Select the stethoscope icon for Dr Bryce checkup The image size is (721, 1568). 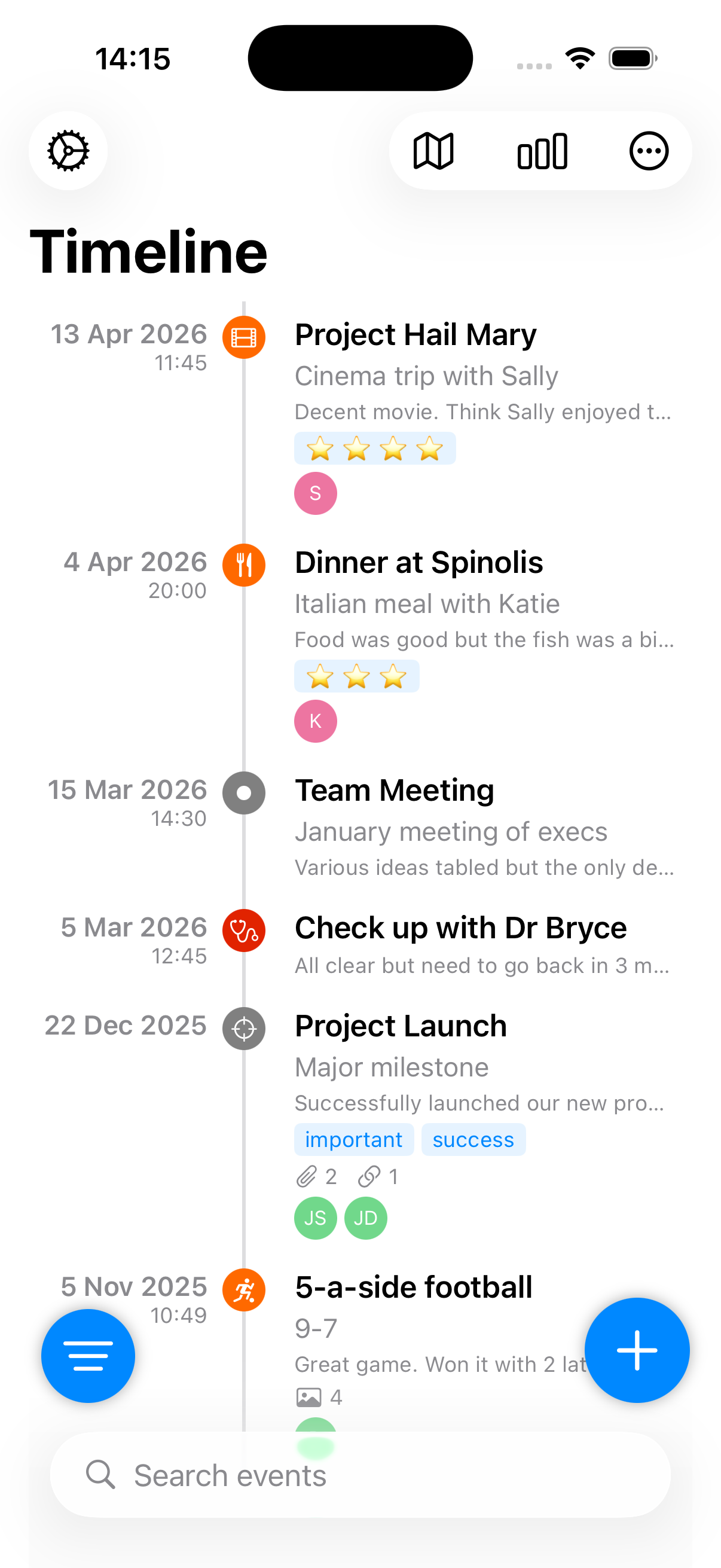(243, 931)
